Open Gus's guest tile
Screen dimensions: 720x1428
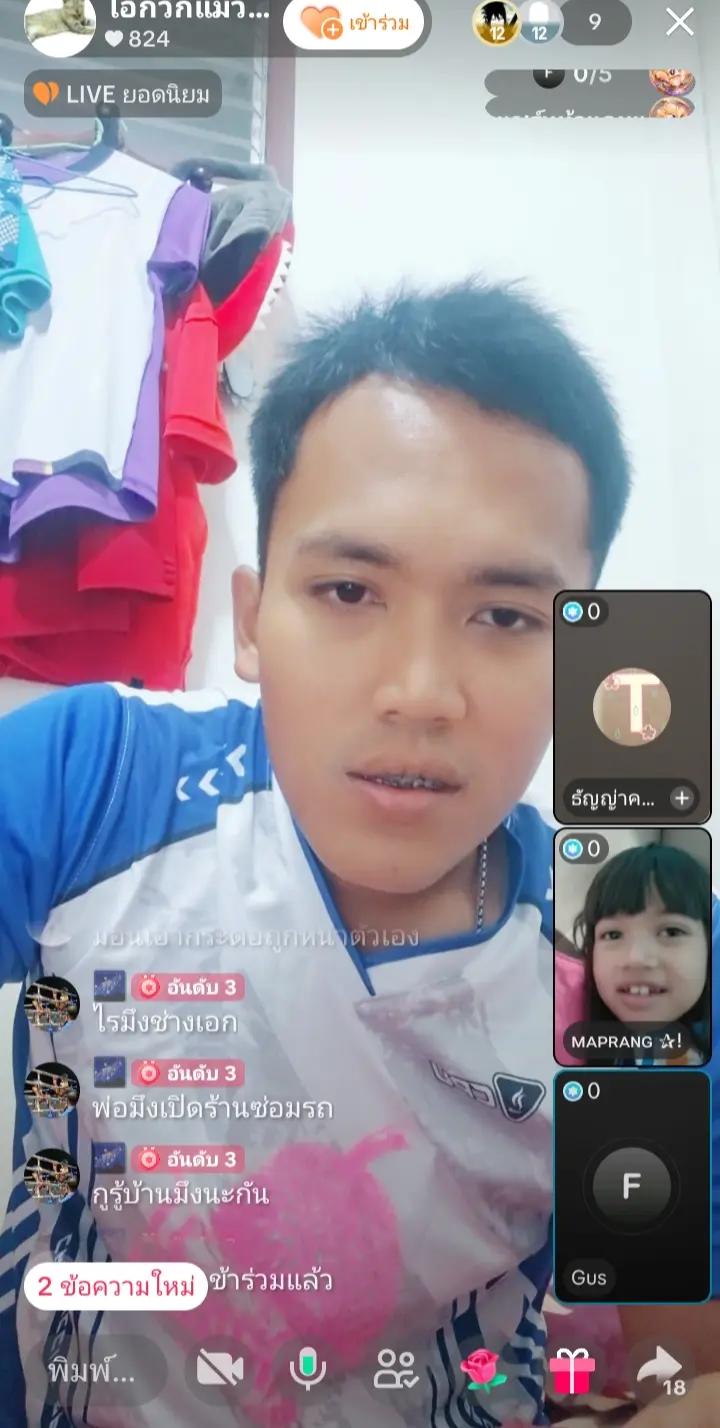point(632,1186)
